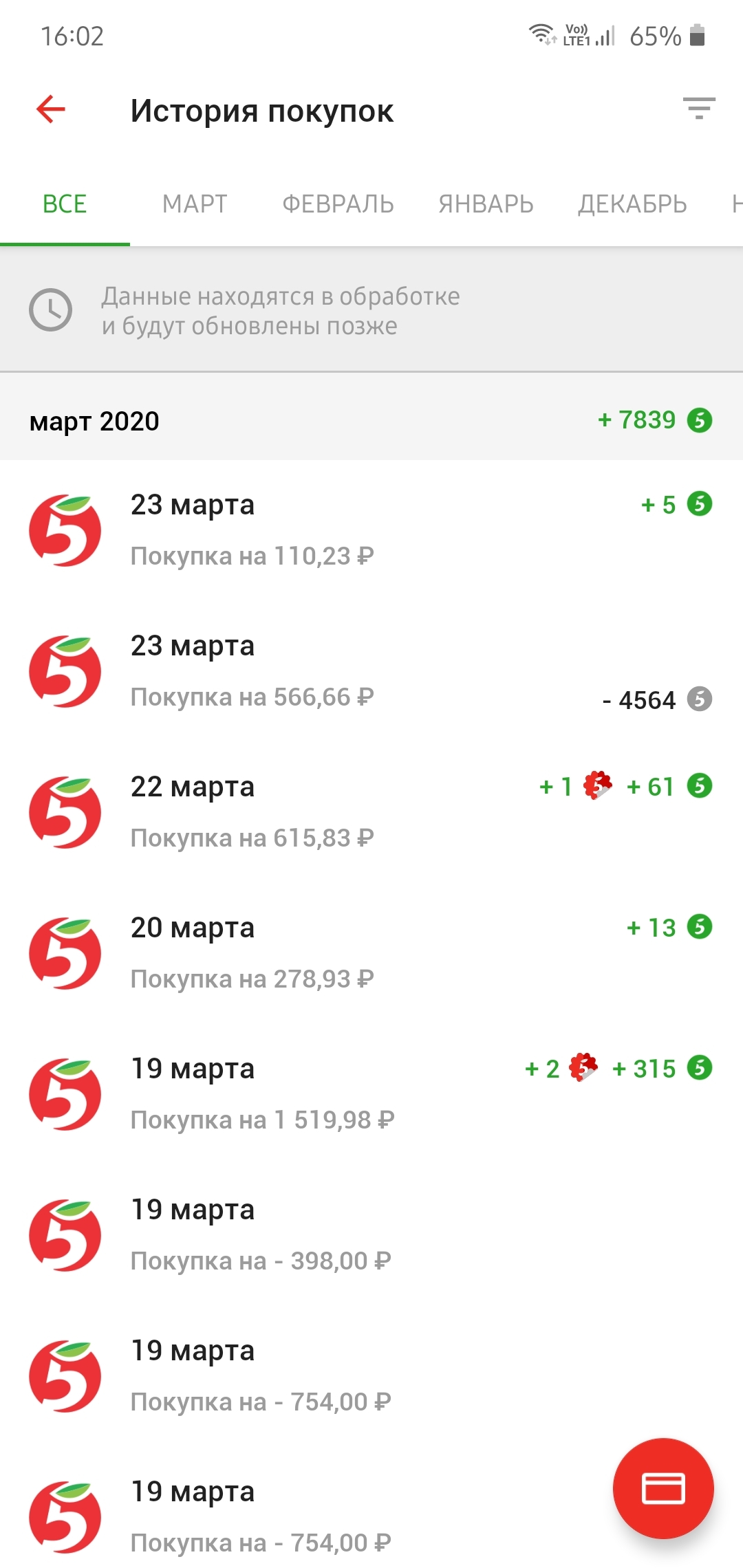Open the purchase history filter
The width and height of the screenshot is (743, 1568).
click(x=699, y=109)
